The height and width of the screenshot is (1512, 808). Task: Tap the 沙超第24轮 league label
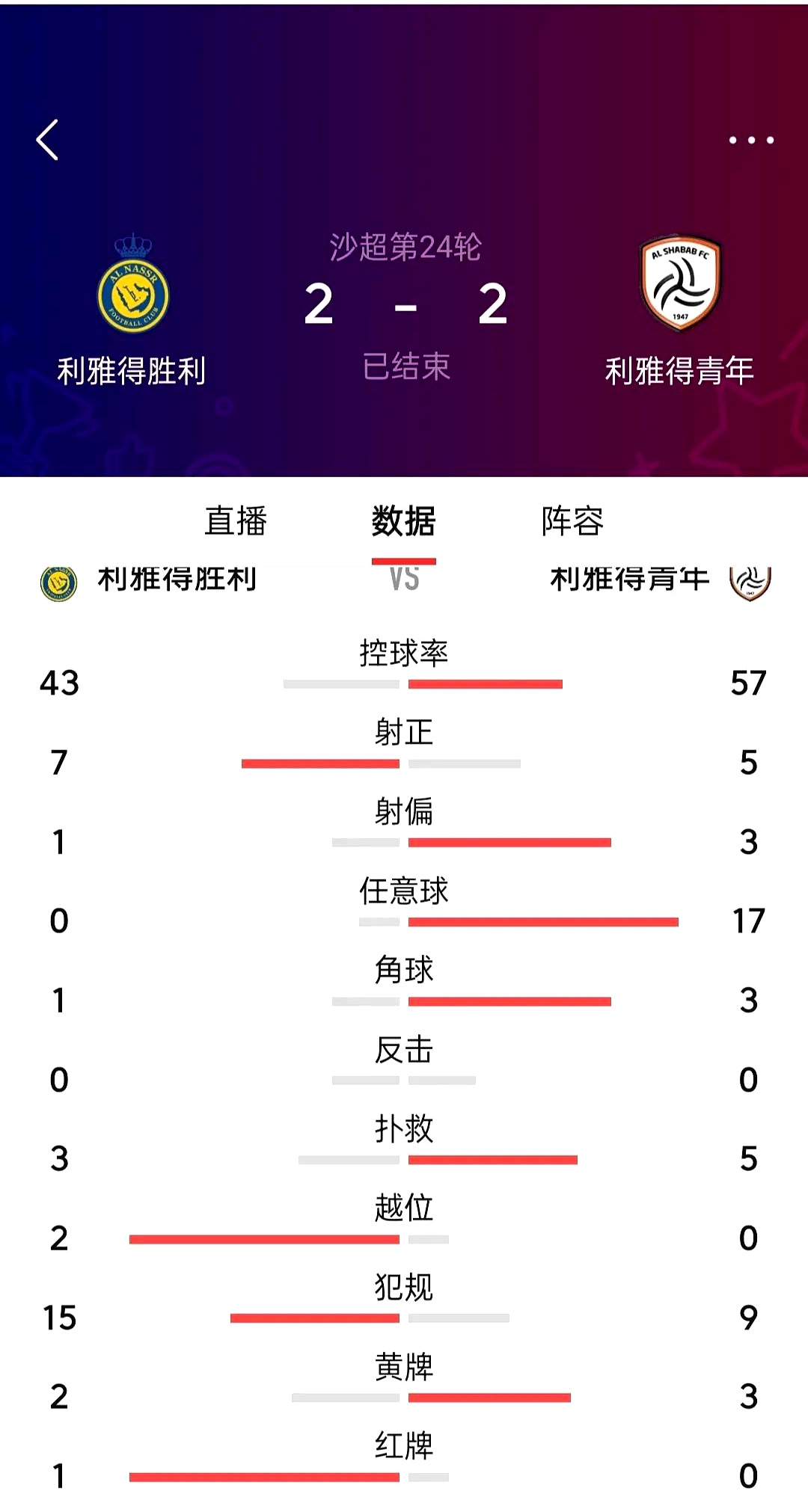click(404, 249)
